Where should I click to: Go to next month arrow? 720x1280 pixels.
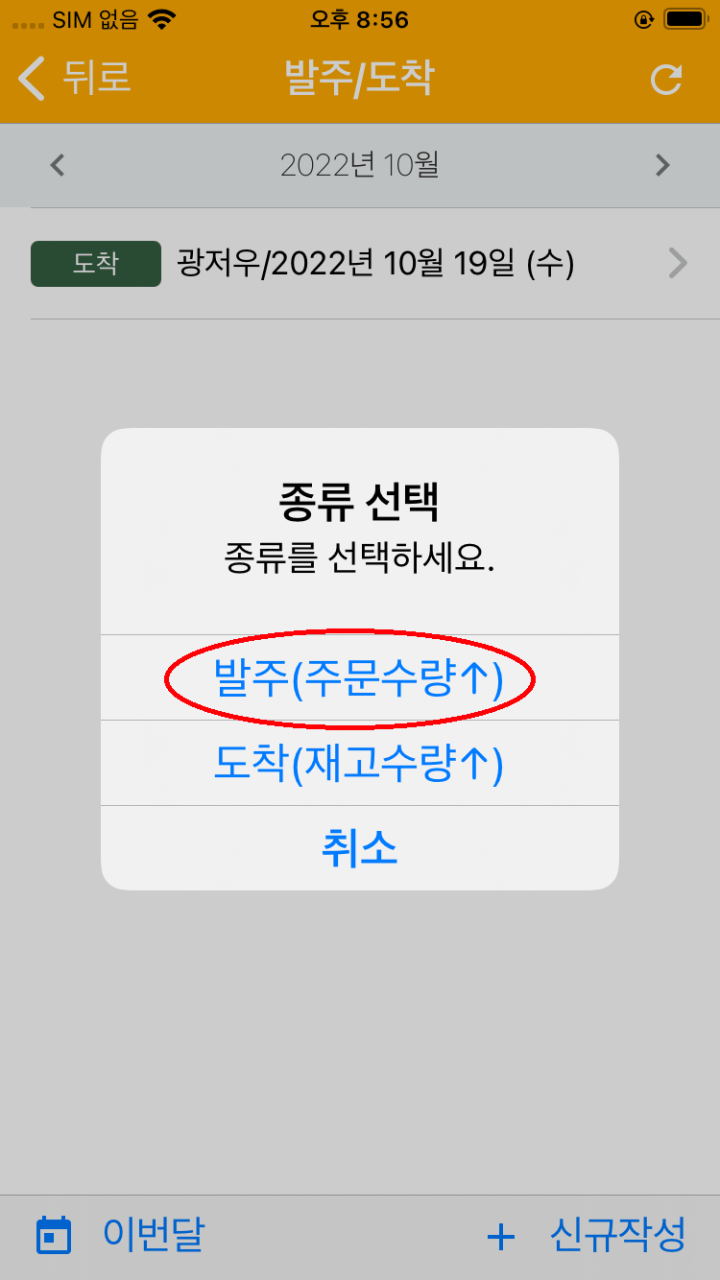pos(662,165)
